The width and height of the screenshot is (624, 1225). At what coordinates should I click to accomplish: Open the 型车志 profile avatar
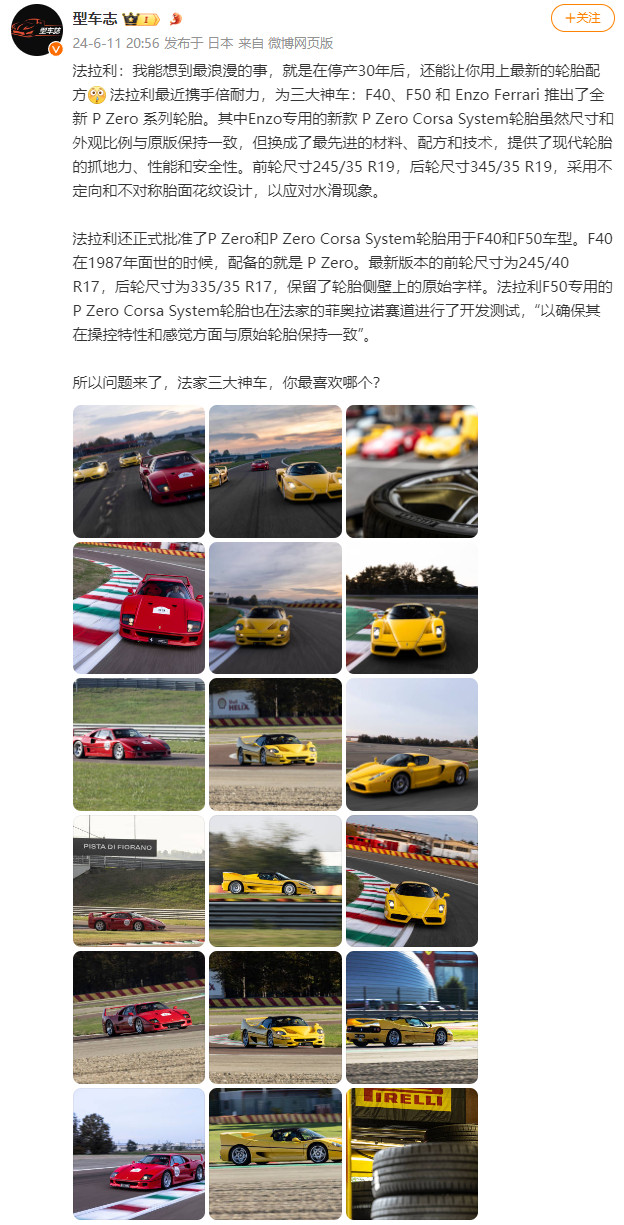(37, 30)
